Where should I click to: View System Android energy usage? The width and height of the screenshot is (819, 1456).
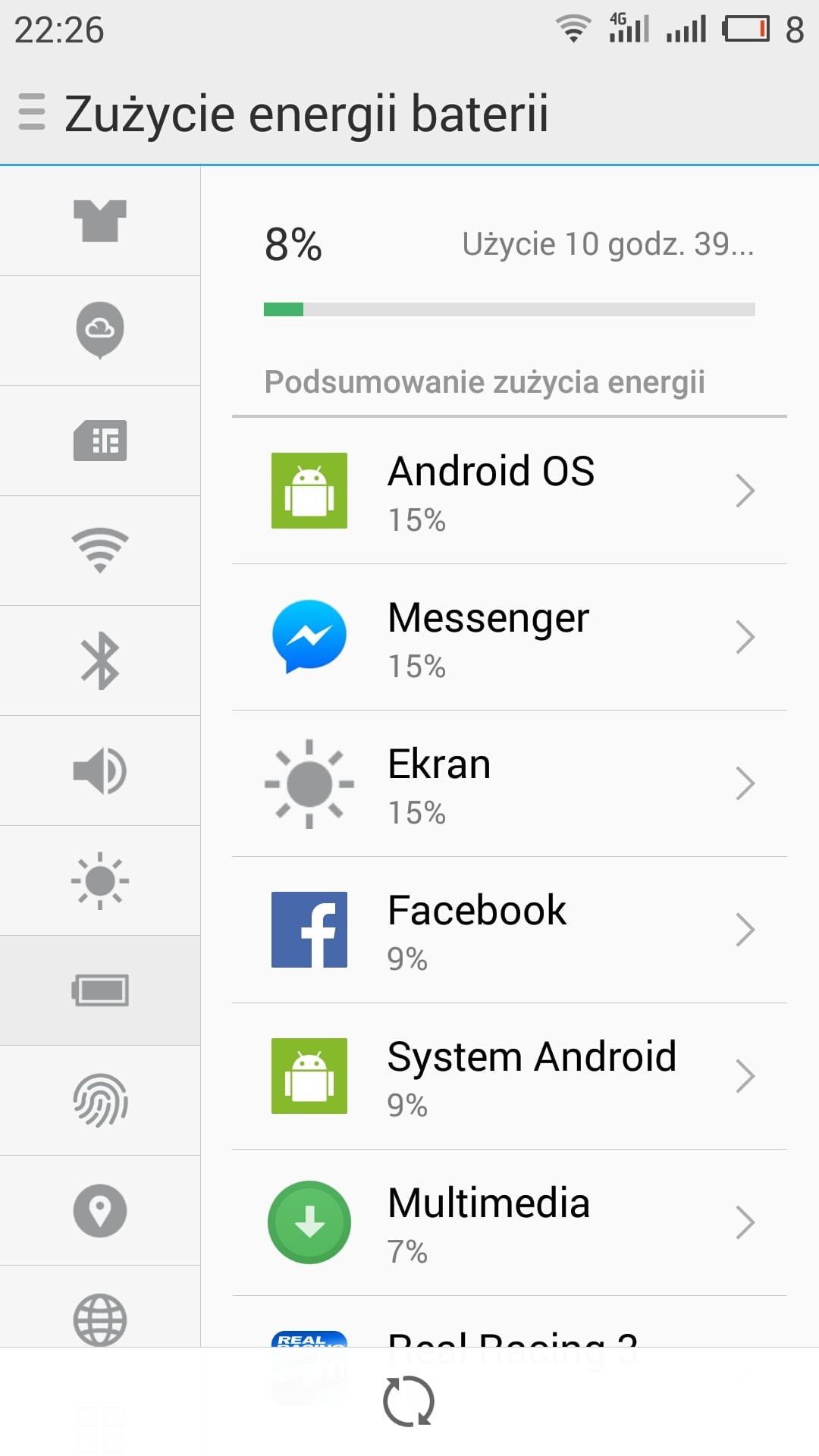510,1076
